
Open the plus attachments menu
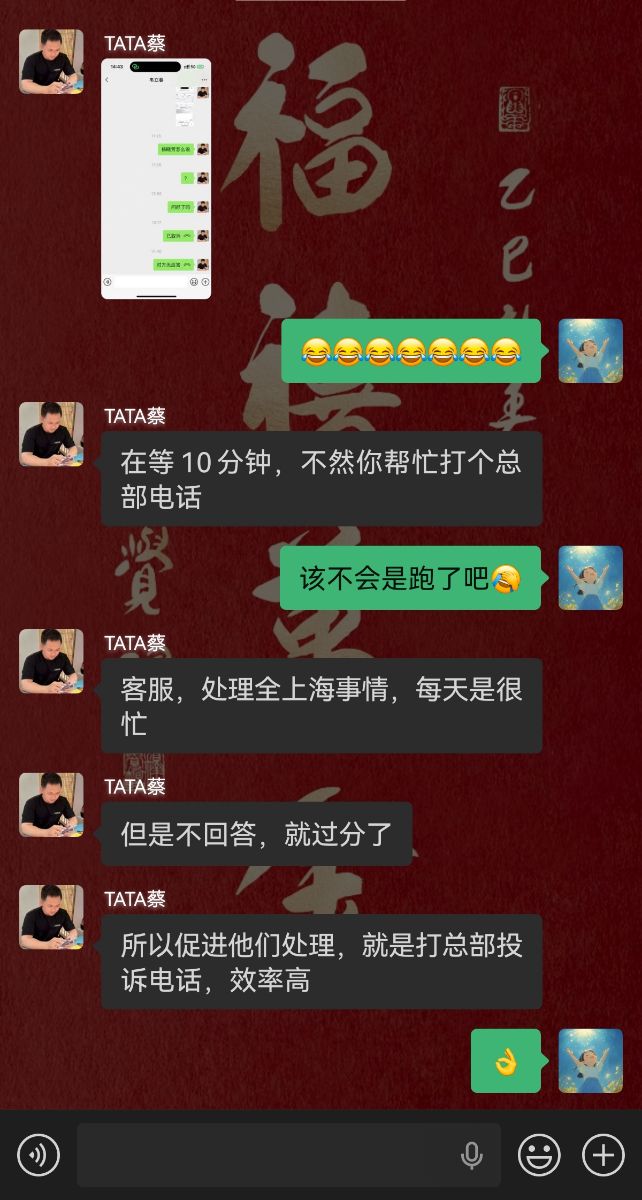(603, 1155)
